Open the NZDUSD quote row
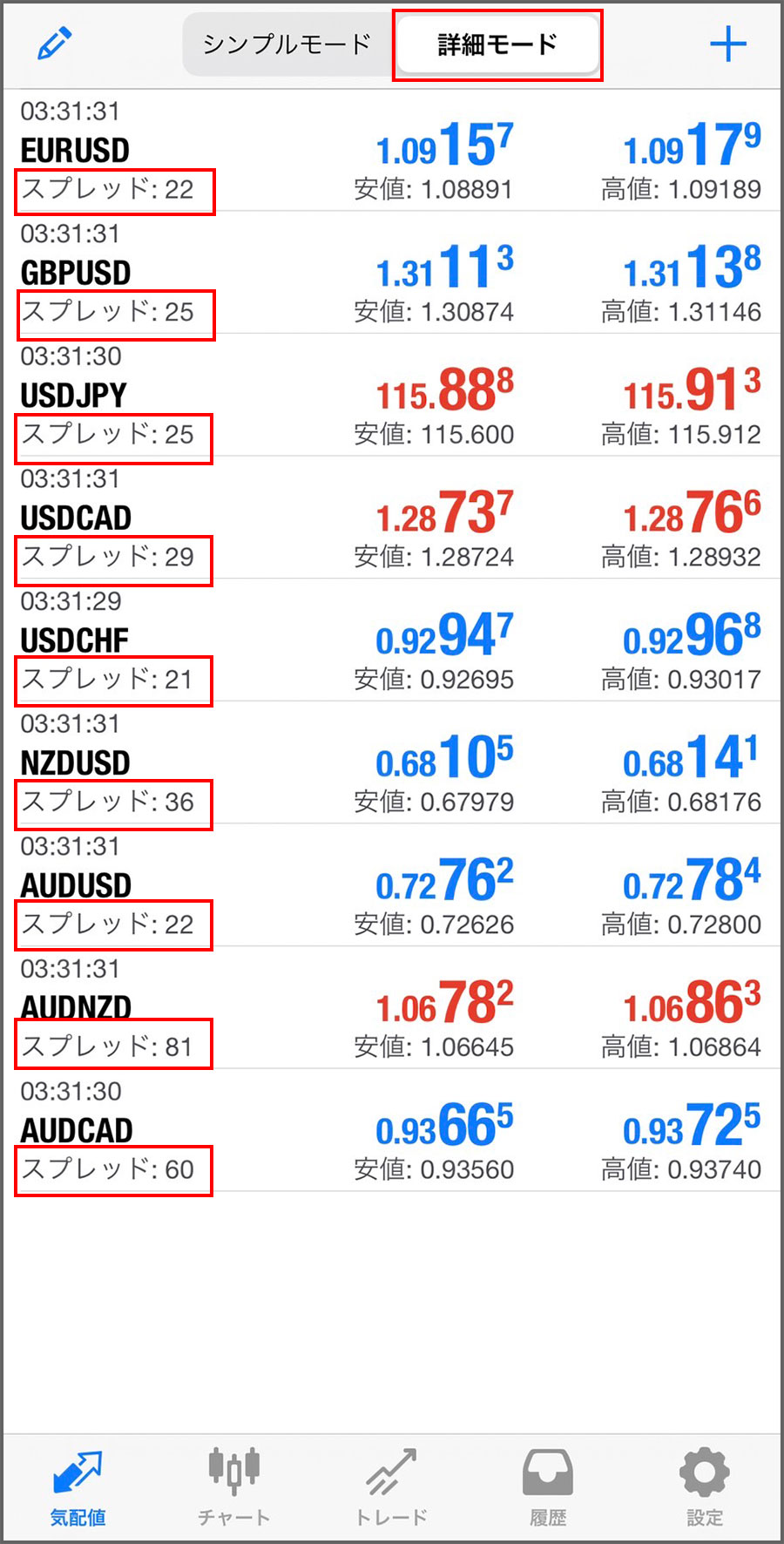 coord(392,763)
